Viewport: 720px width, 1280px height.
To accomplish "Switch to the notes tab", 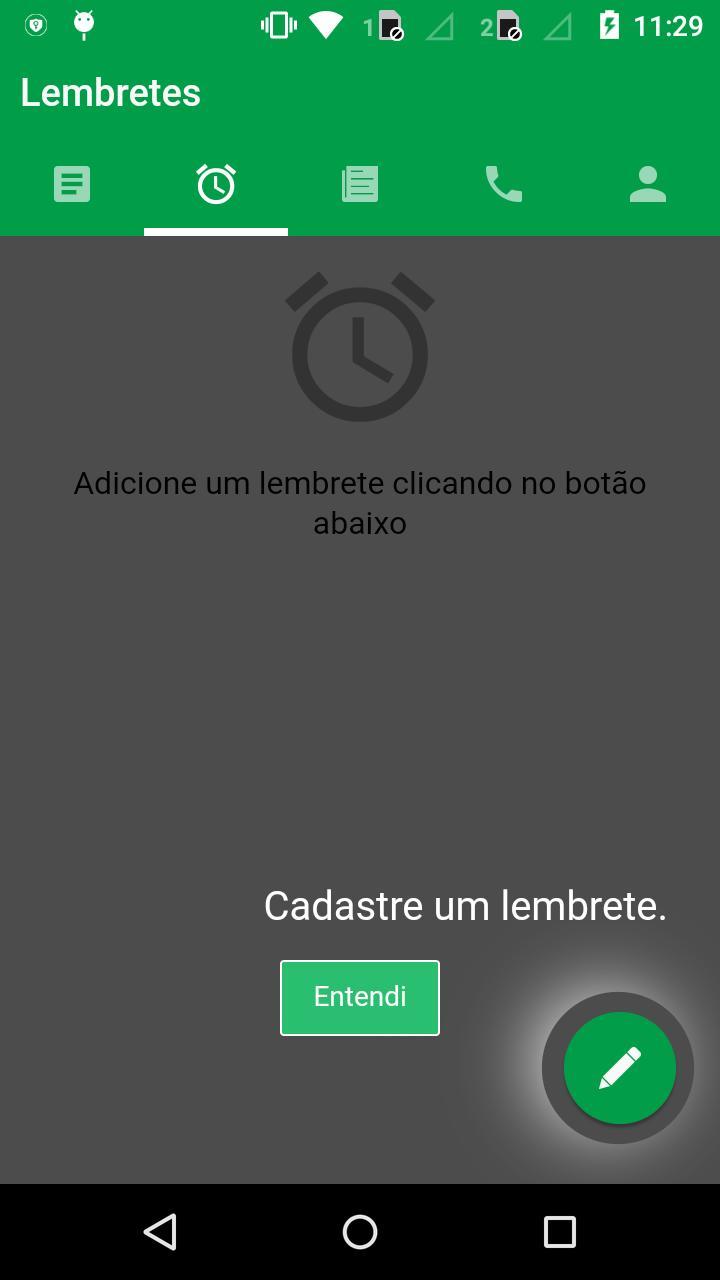I will click(72, 184).
